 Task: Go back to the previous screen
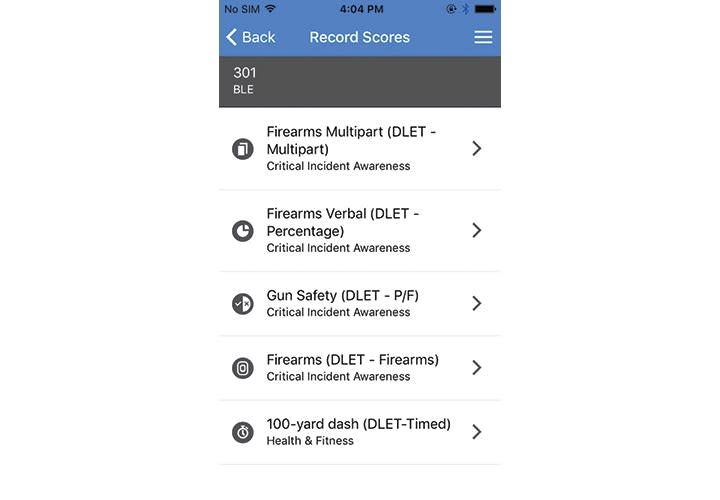[250, 37]
